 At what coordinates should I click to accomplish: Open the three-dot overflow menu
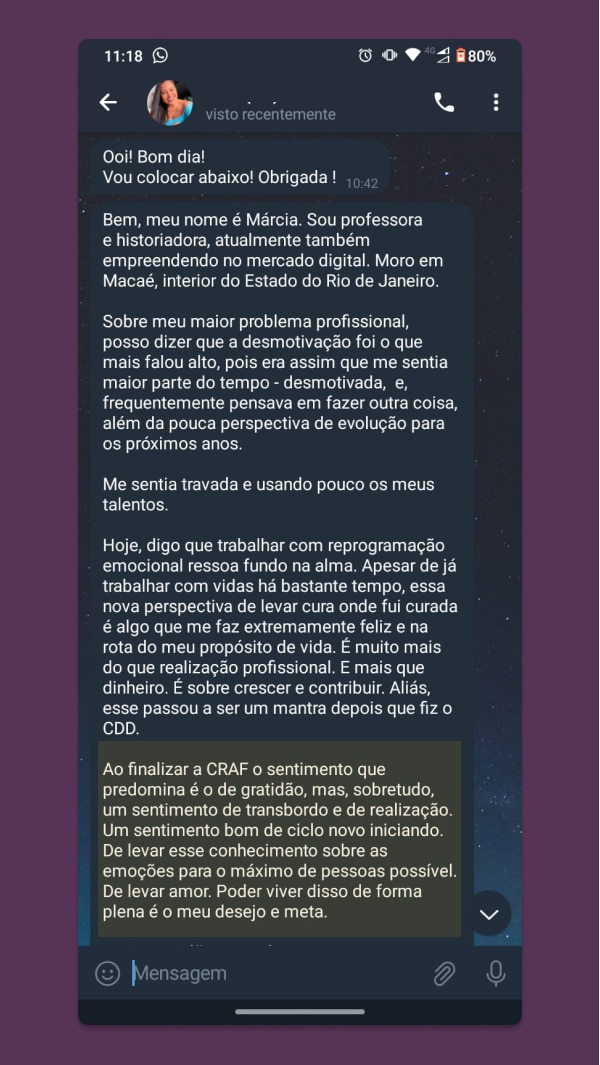pos(496,103)
